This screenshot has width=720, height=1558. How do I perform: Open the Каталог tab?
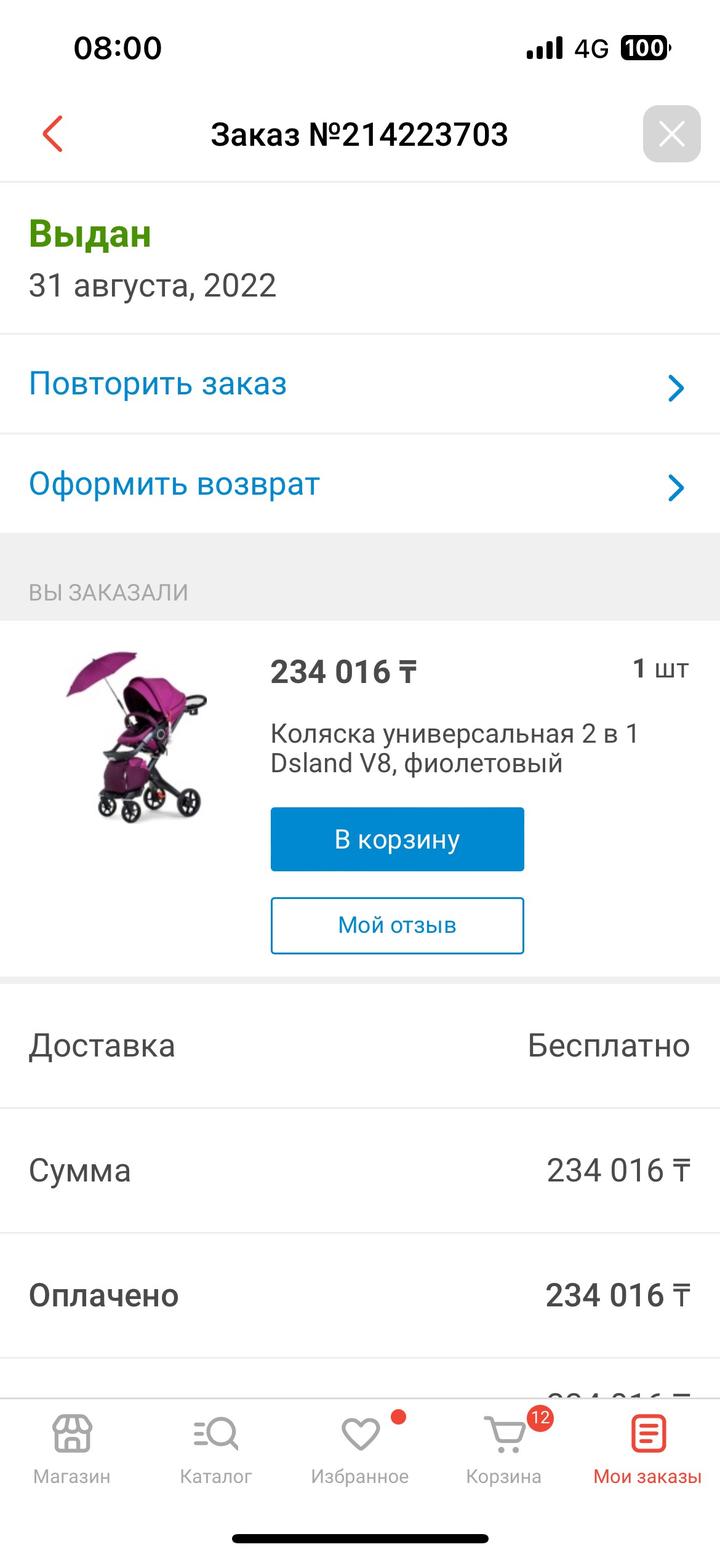(x=216, y=1448)
